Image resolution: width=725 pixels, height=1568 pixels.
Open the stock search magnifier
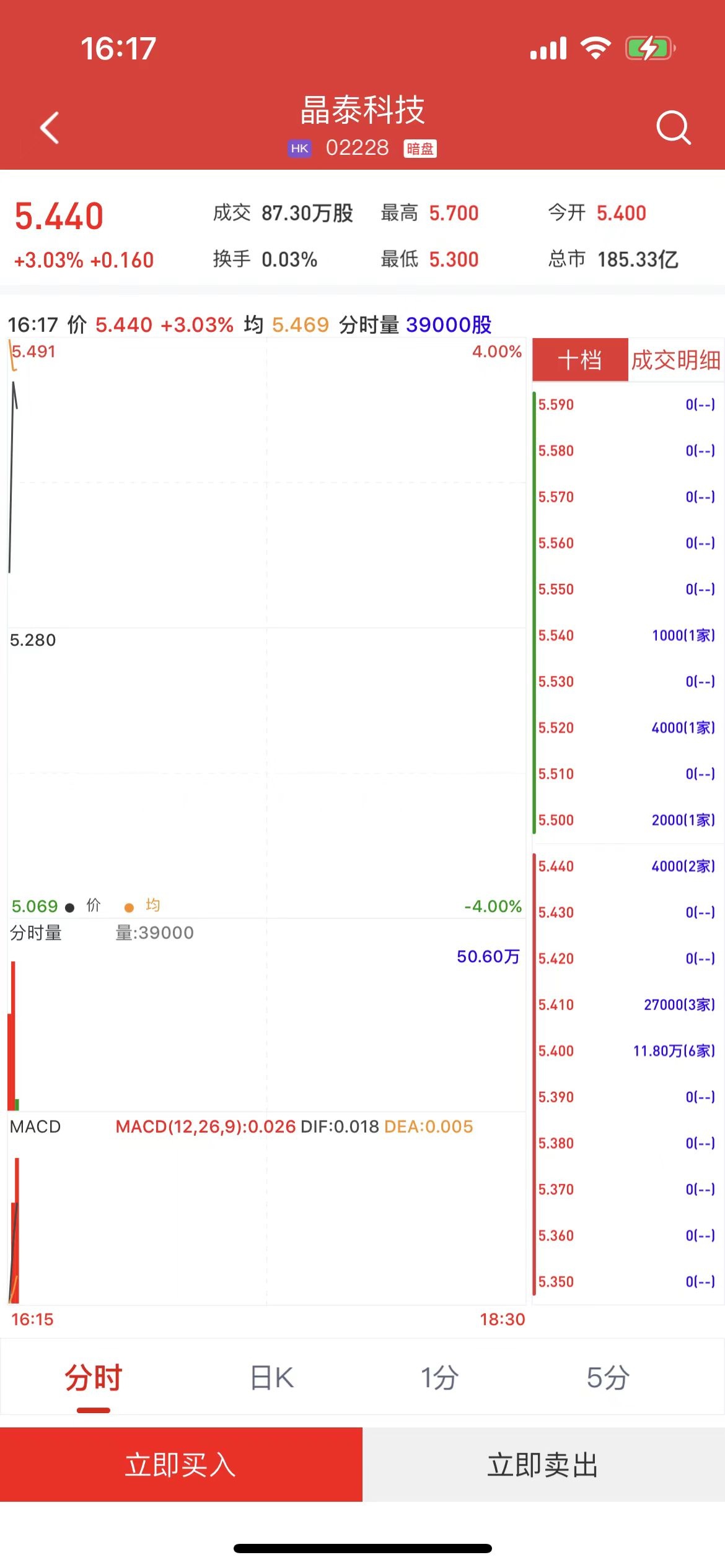[x=673, y=128]
